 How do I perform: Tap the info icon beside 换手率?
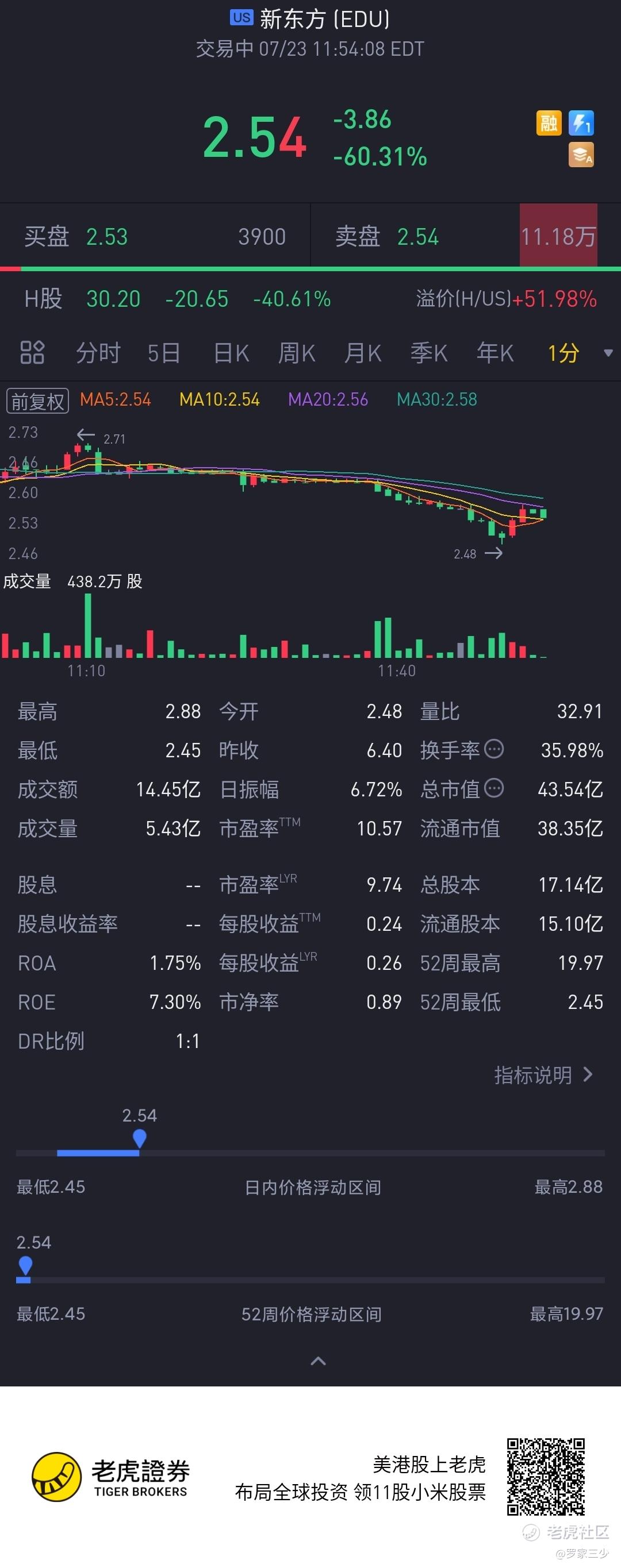[493, 749]
